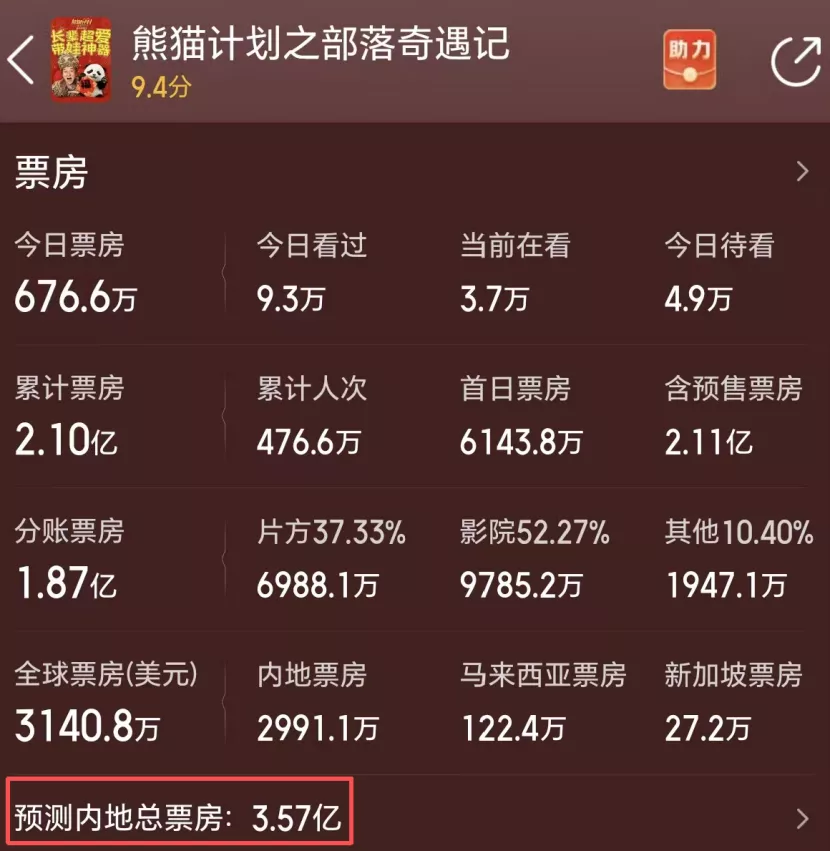Go back using the top-left arrow
The width and height of the screenshot is (830, 851).
22,60
